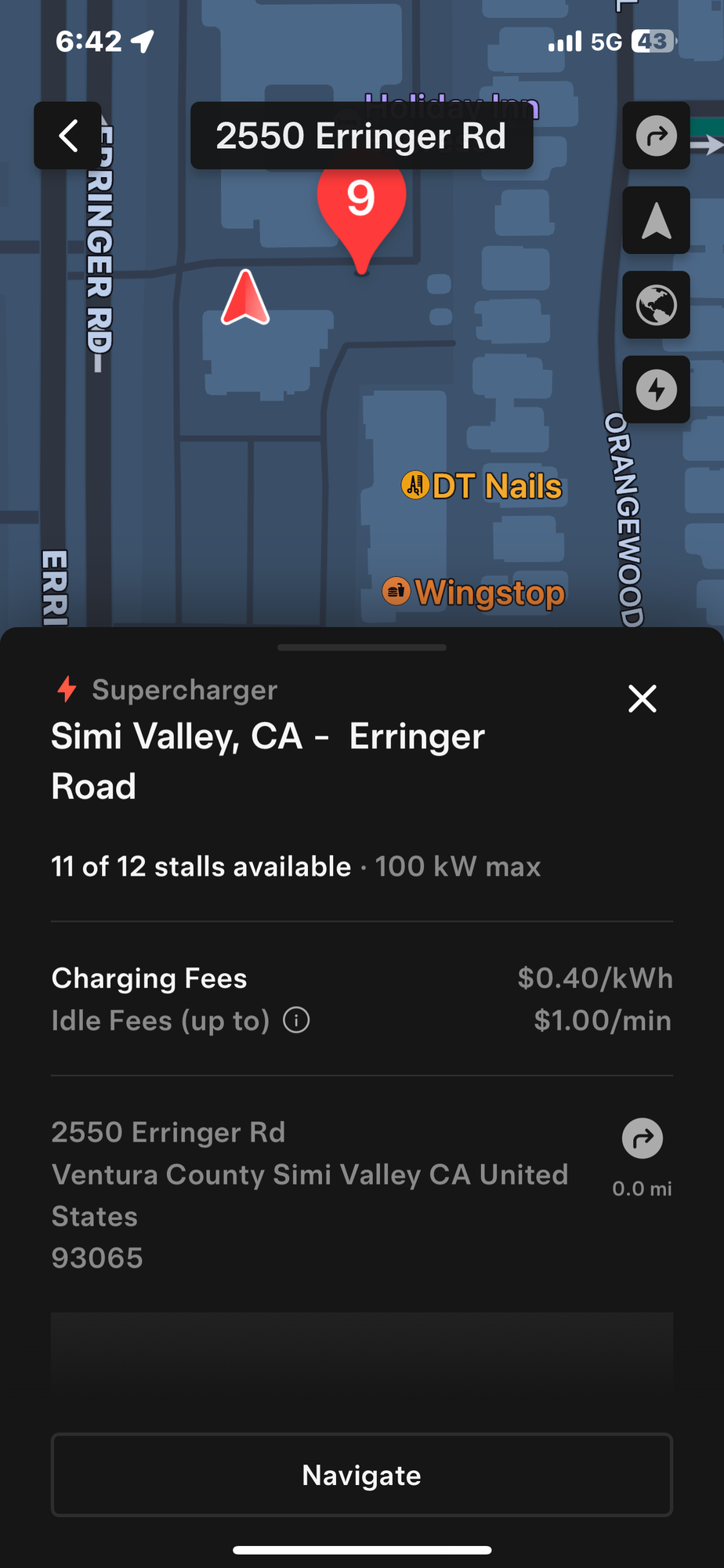Go back using the left chevron
The width and height of the screenshot is (724, 1568).
[67, 136]
